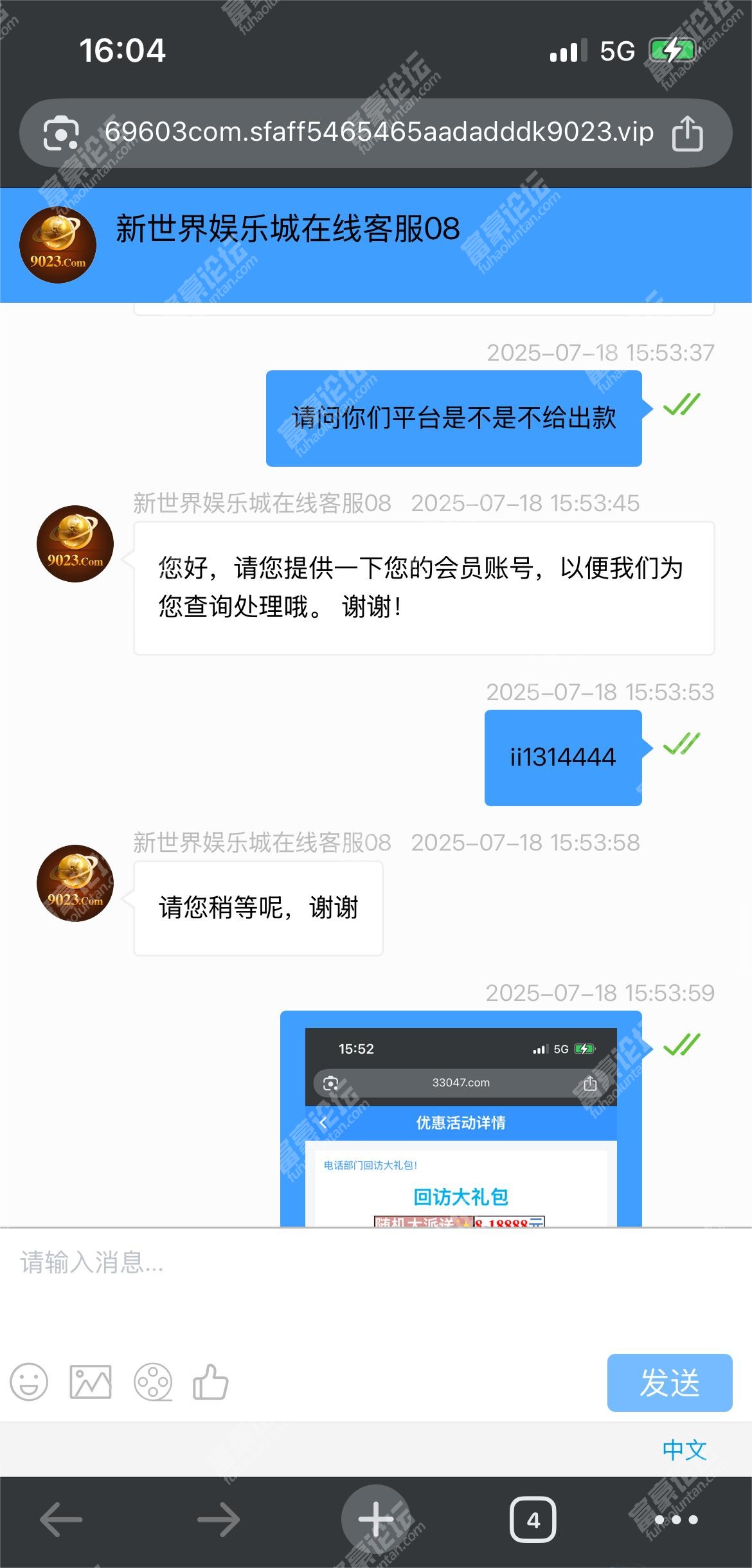Tap the thumbs-up rating icon

tap(211, 1382)
